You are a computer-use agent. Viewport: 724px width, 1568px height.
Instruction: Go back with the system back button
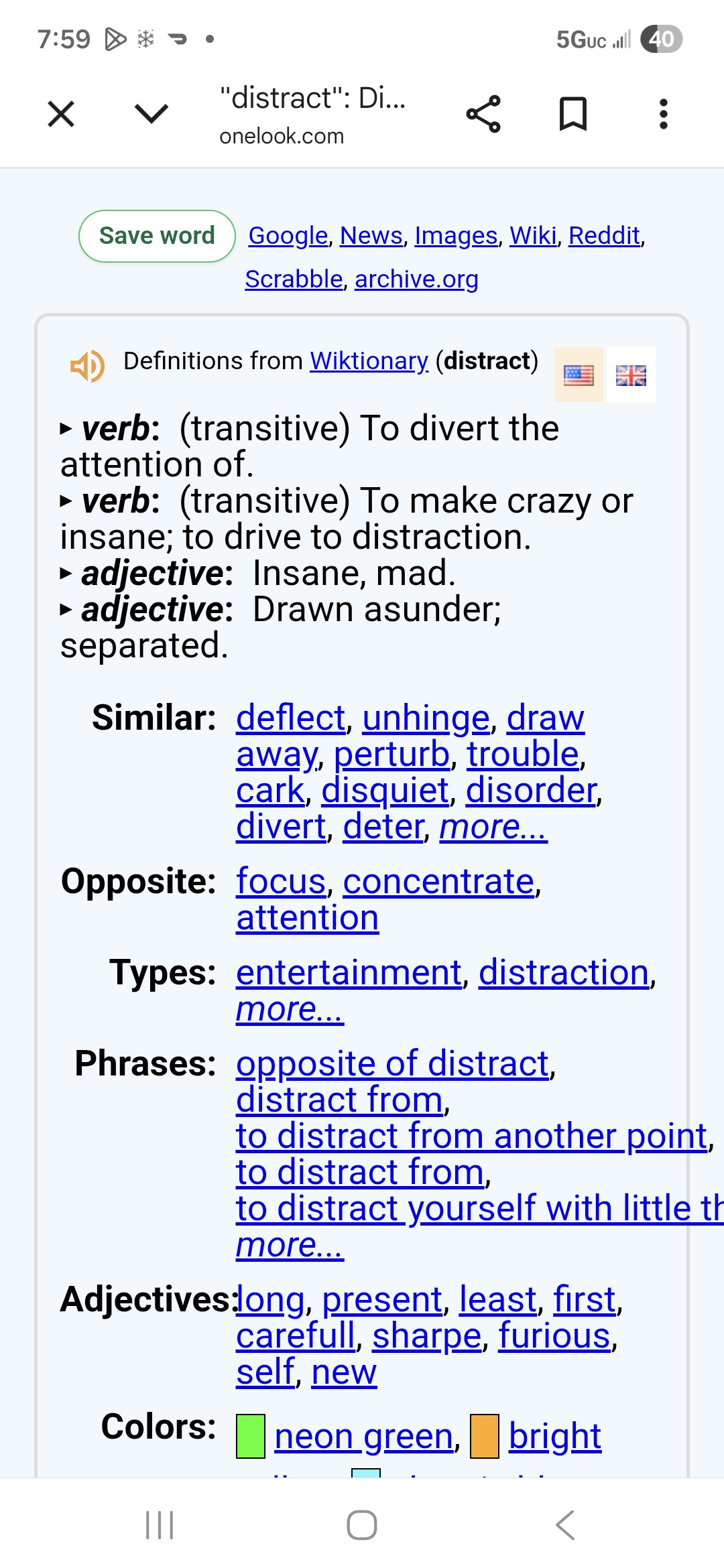pyautogui.click(x=565, y=1525)
